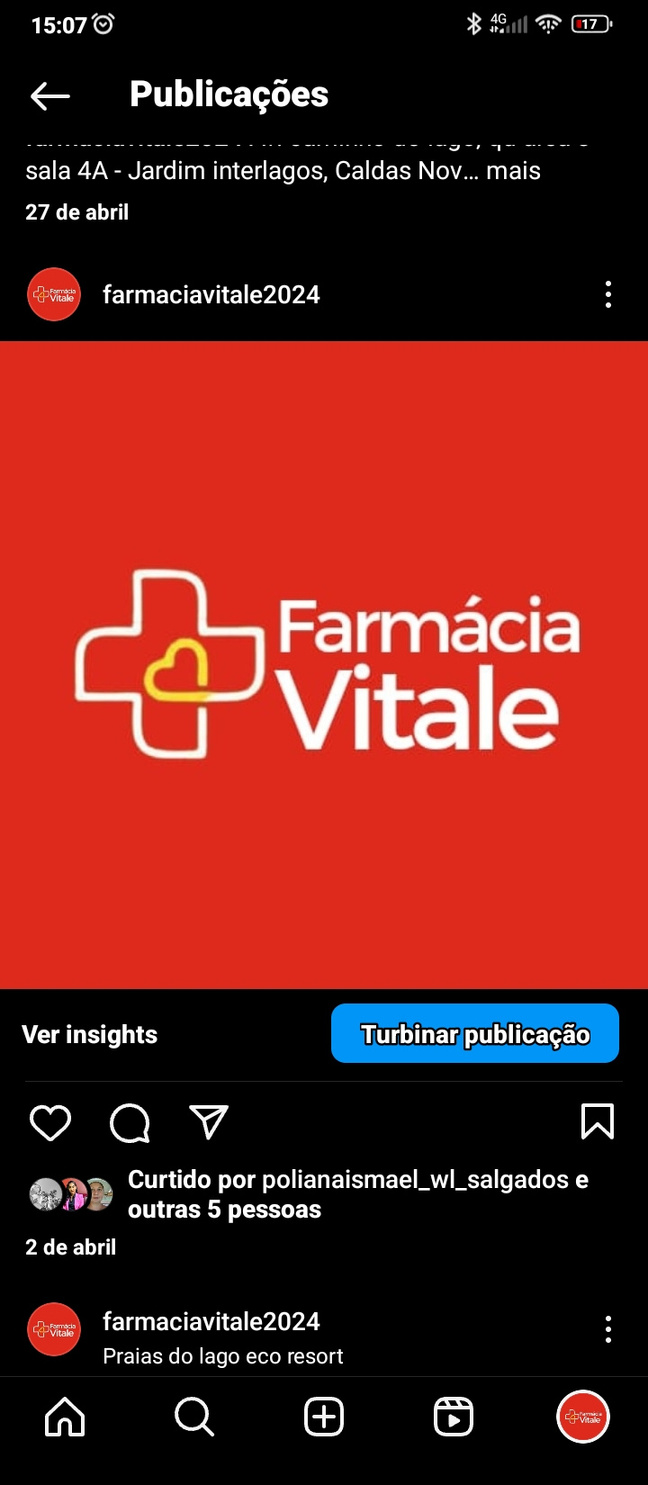The image size is (648, 1485).
Task: Open overflow menu of the Praias do lago post
Action: click(x=608, y=1329)
